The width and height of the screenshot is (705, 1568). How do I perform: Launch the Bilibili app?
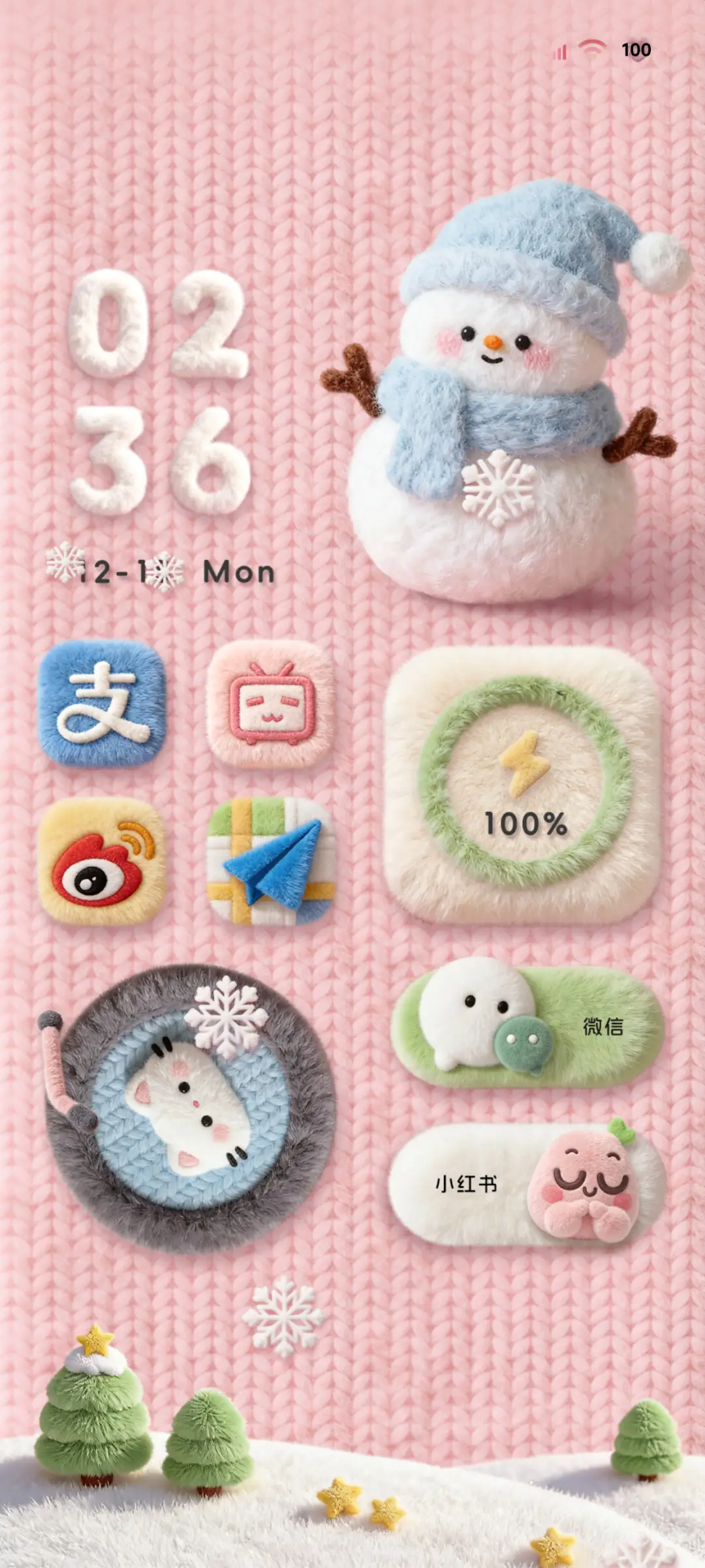point(271,705)
